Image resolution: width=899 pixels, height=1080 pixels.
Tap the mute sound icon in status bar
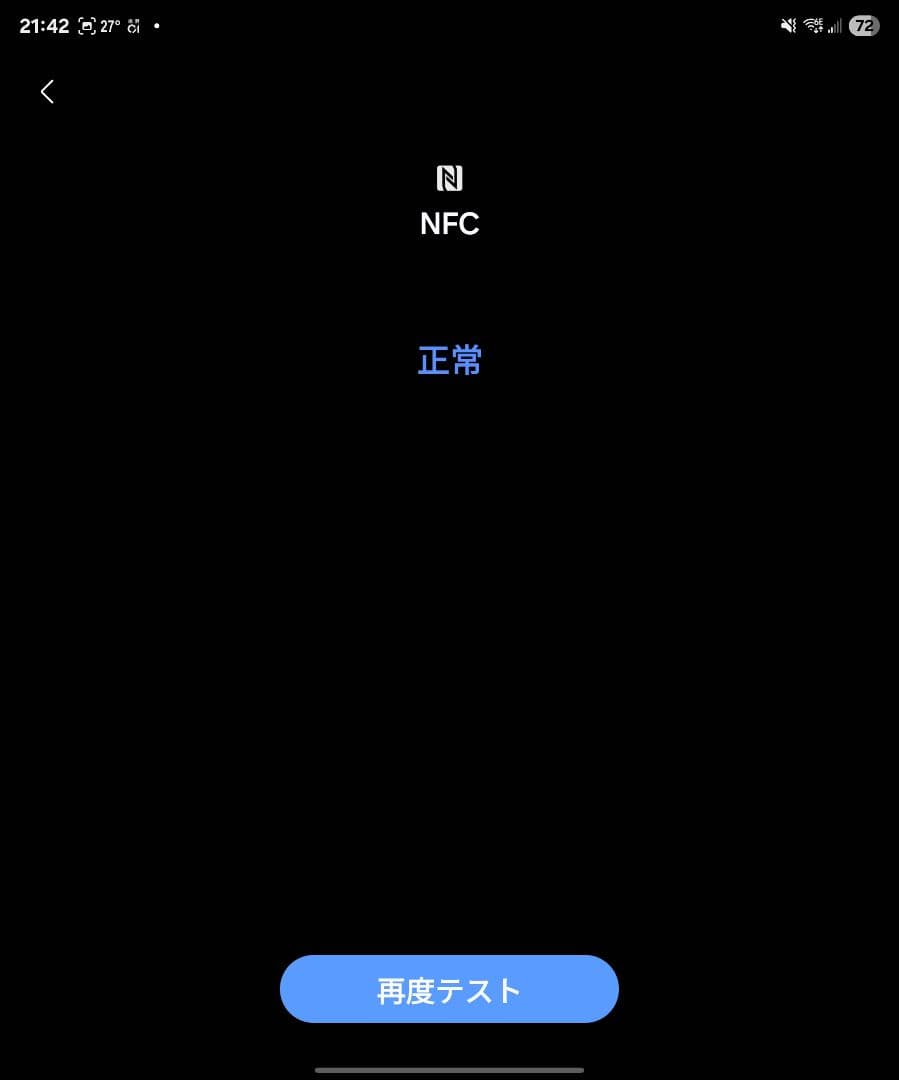(789, 25)
